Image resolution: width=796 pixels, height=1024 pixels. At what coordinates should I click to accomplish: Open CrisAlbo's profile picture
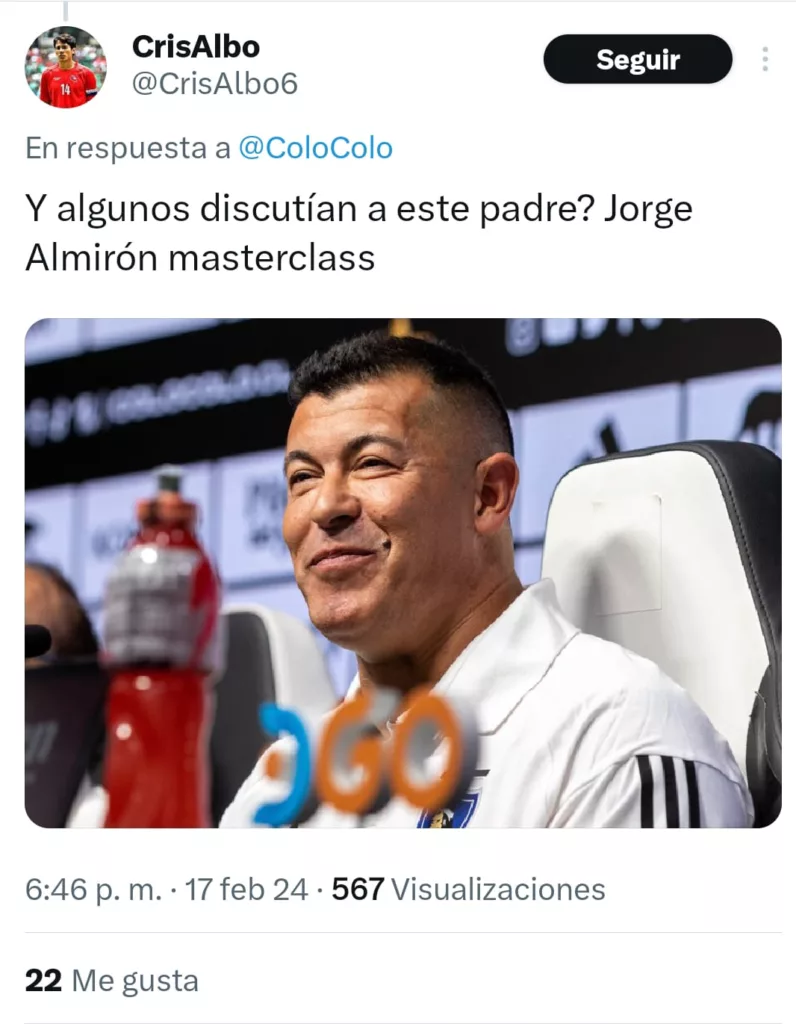pos(65,67)
